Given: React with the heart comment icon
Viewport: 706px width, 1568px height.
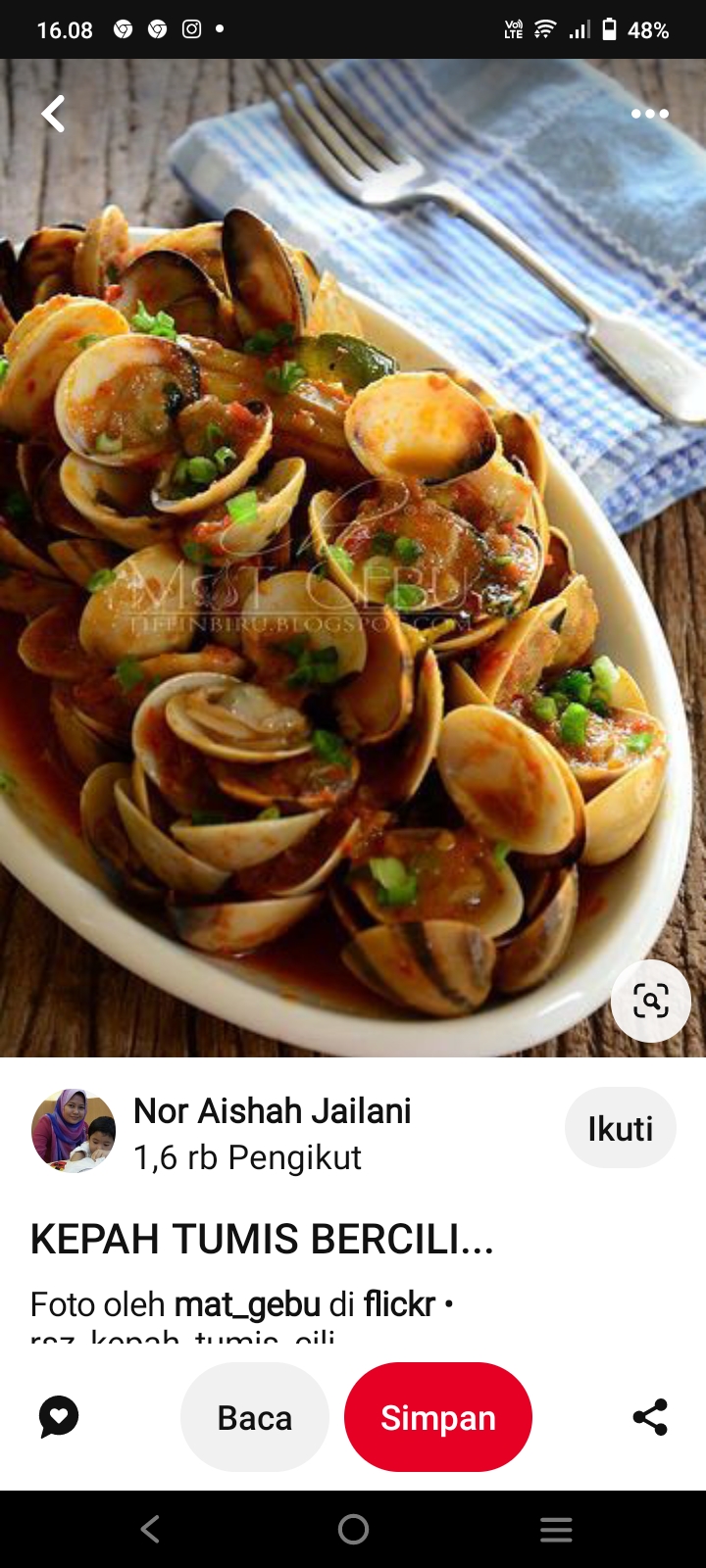Looking at the screenshot, I should coord(59,1417).
